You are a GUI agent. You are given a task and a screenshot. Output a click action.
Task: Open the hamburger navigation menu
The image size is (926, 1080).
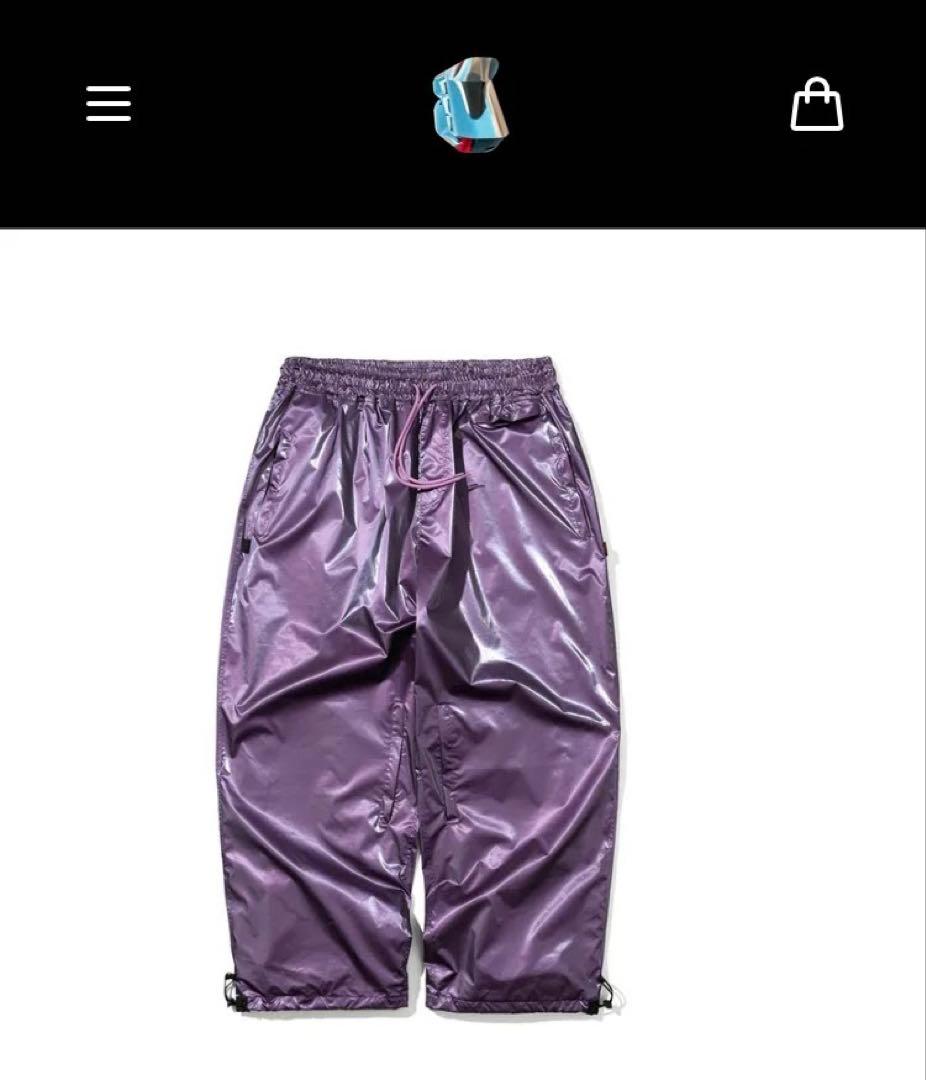click(108, 103)
